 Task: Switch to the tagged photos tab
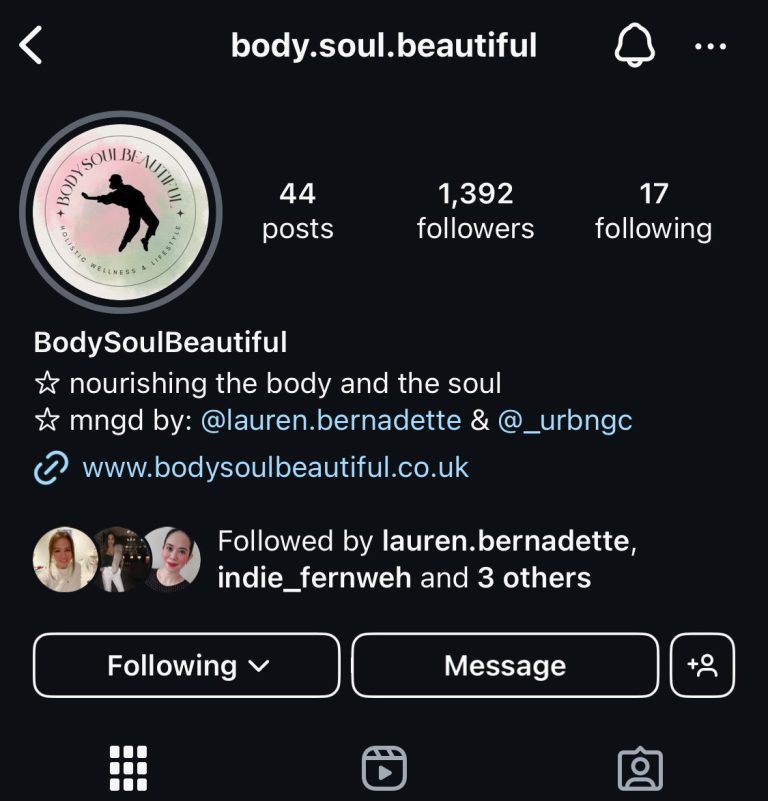pyautogui.click(x=640, y=768)
